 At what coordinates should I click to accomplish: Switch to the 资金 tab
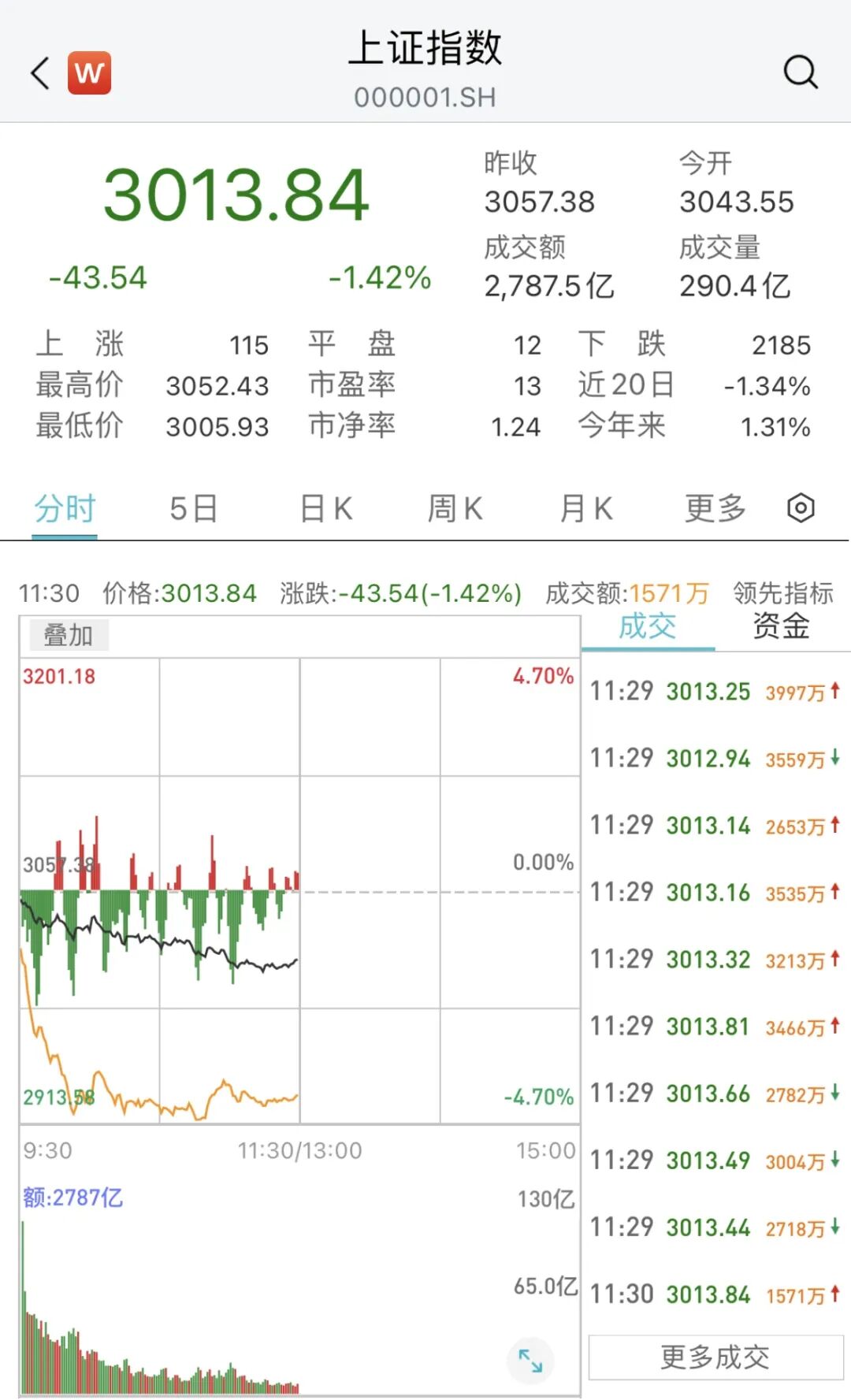pos(781,627)
